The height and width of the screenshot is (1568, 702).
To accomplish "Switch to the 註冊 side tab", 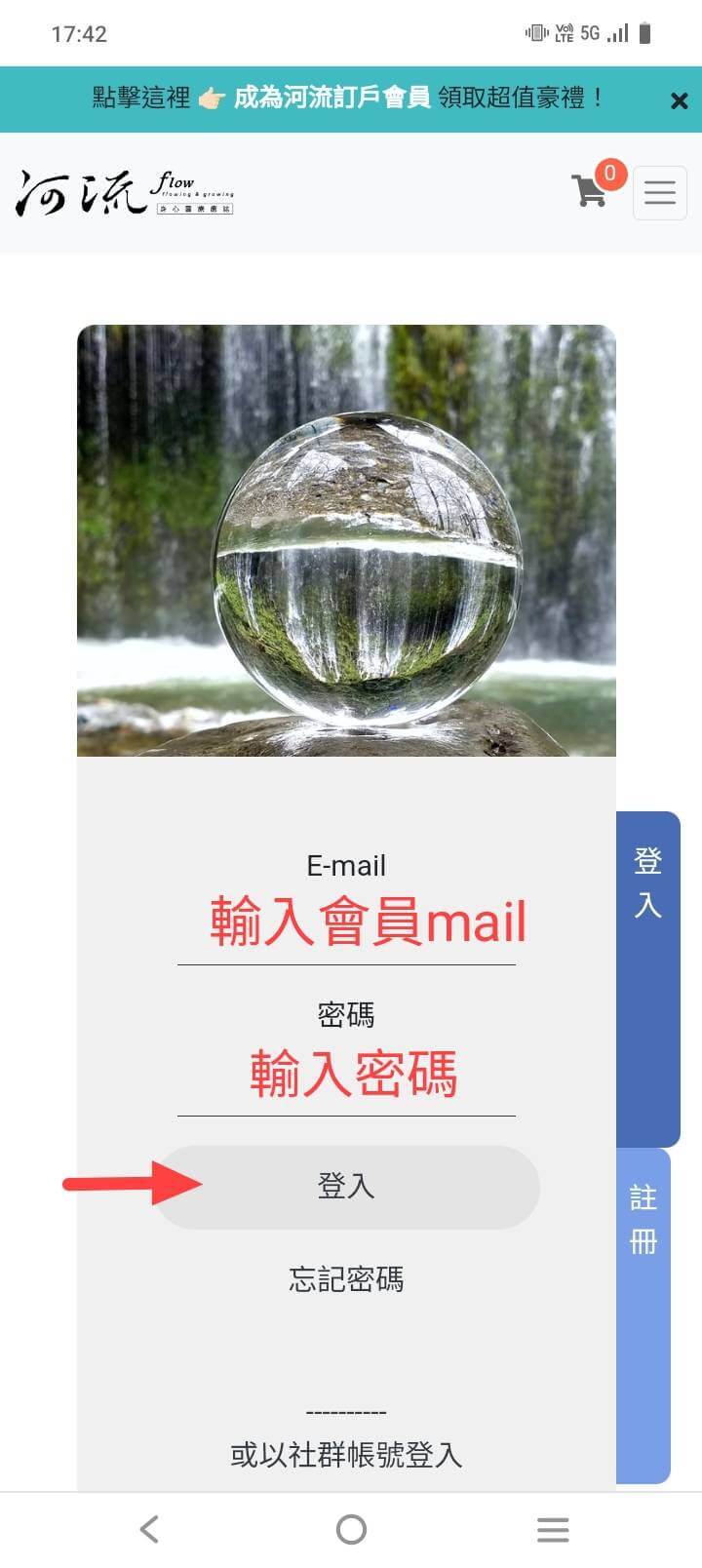I will click(x=643, y=1314).
